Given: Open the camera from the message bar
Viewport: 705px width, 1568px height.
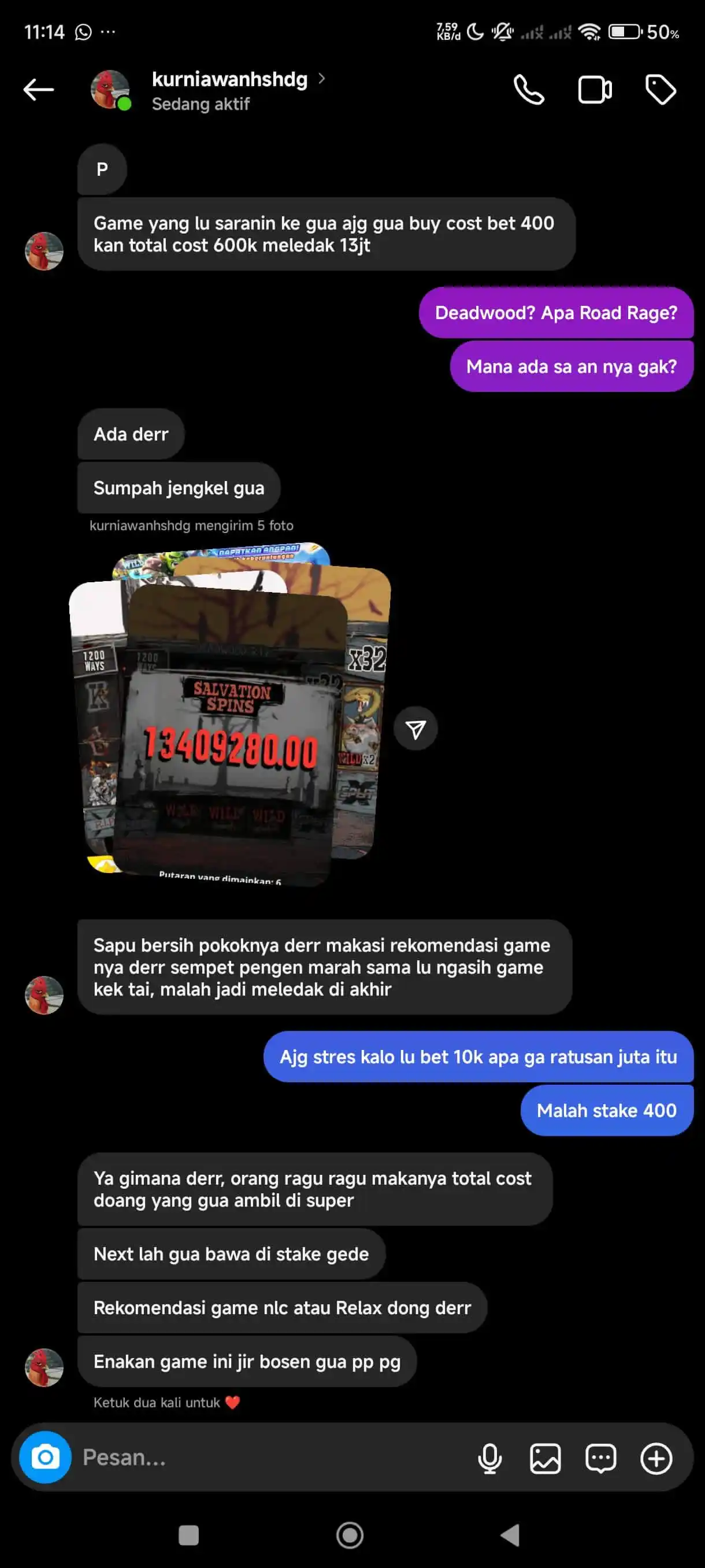Looking at the screenshot, I should click(x=46, y=1457).
